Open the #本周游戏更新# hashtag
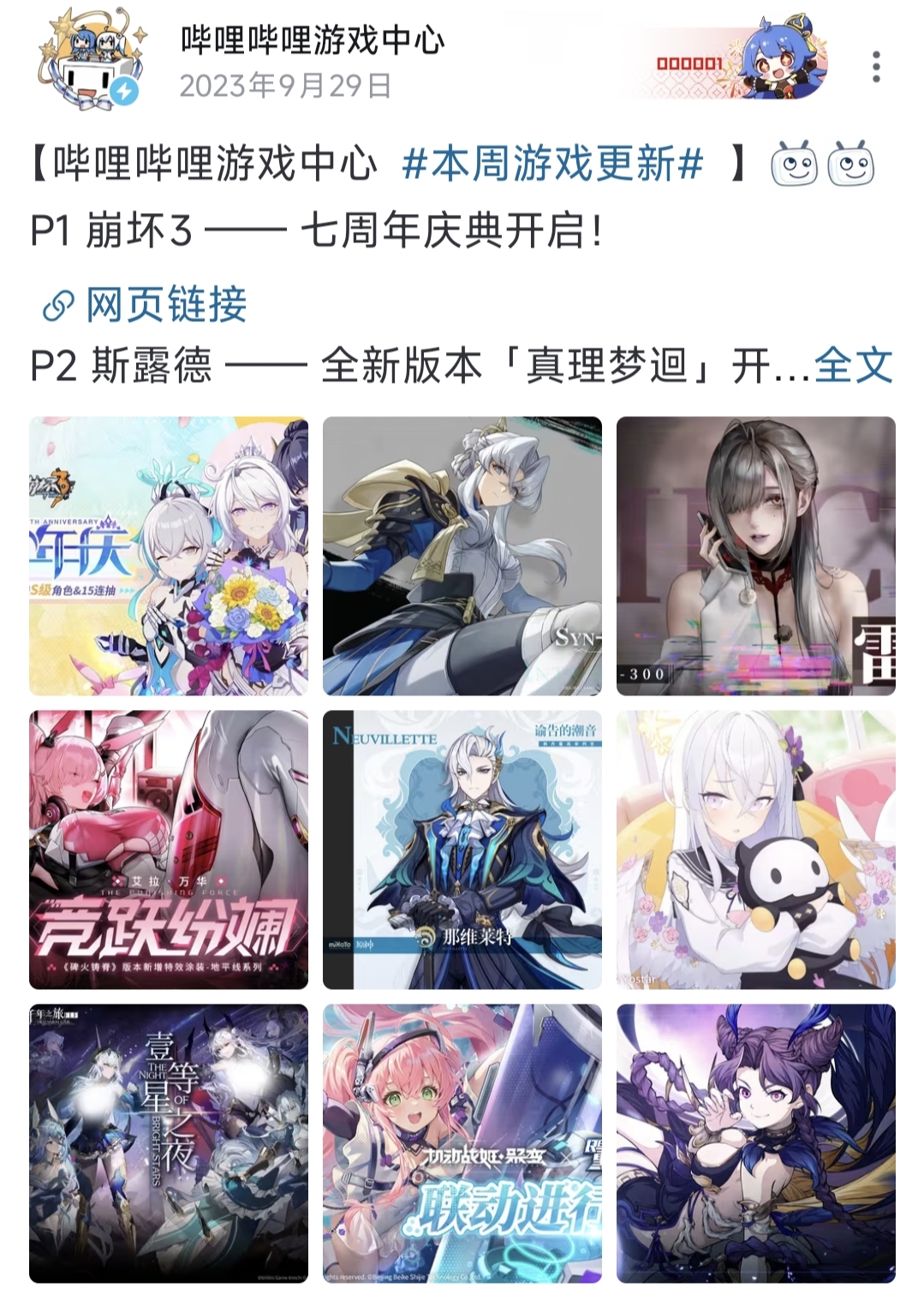The image size is (924, 1312). tap(552, 164)
